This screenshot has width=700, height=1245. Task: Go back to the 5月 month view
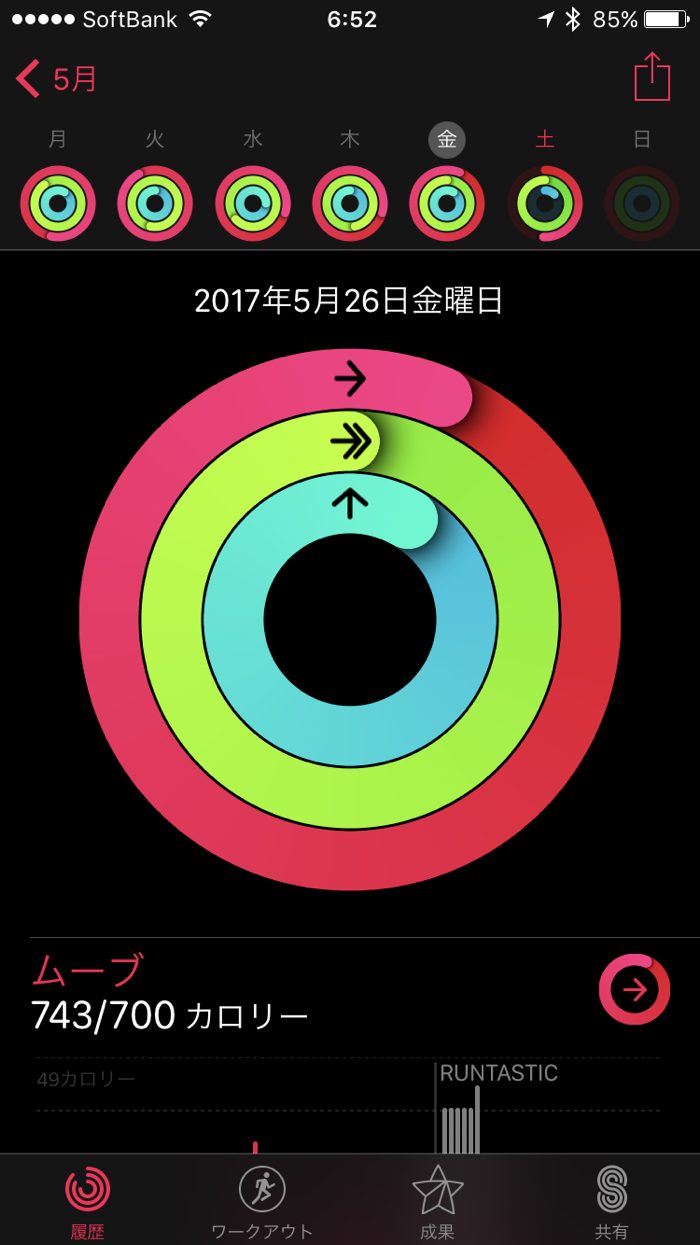[x=57, y=79]
